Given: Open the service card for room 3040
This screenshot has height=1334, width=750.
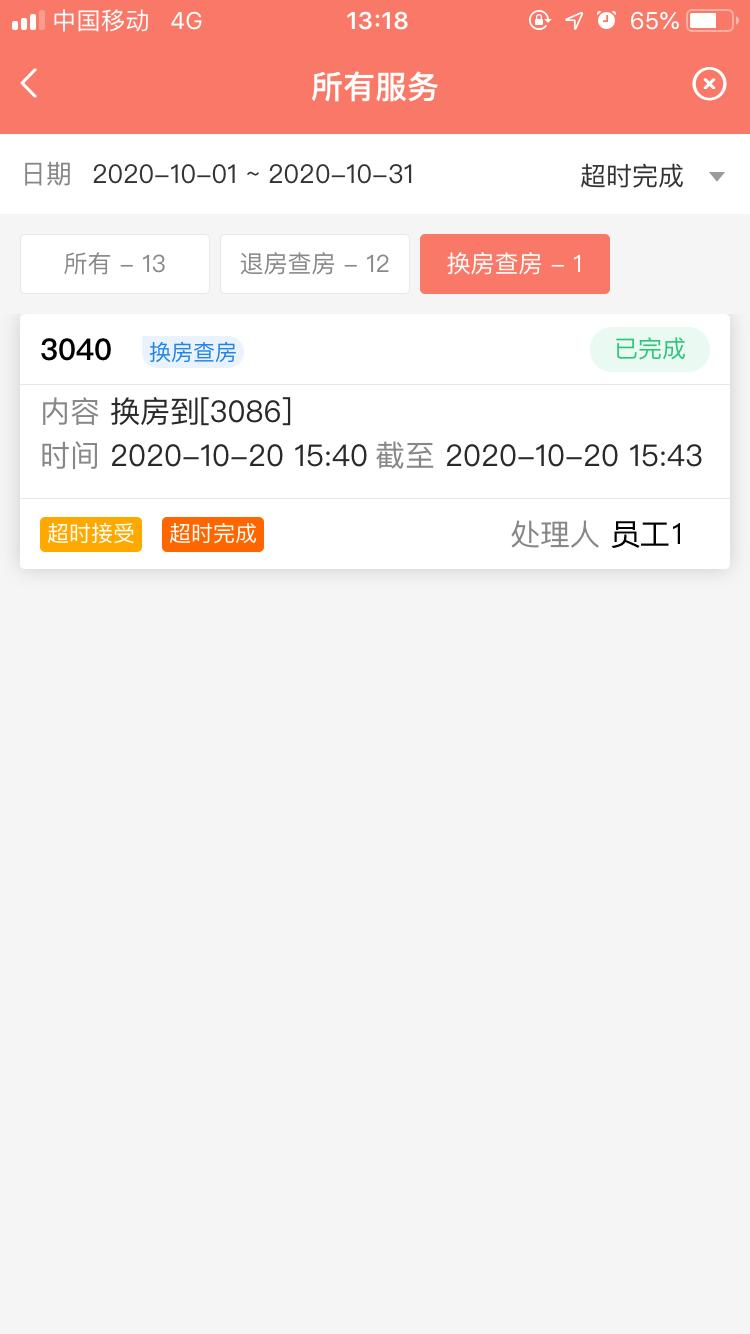Looking at the screenshot, I should coord(375,442).
